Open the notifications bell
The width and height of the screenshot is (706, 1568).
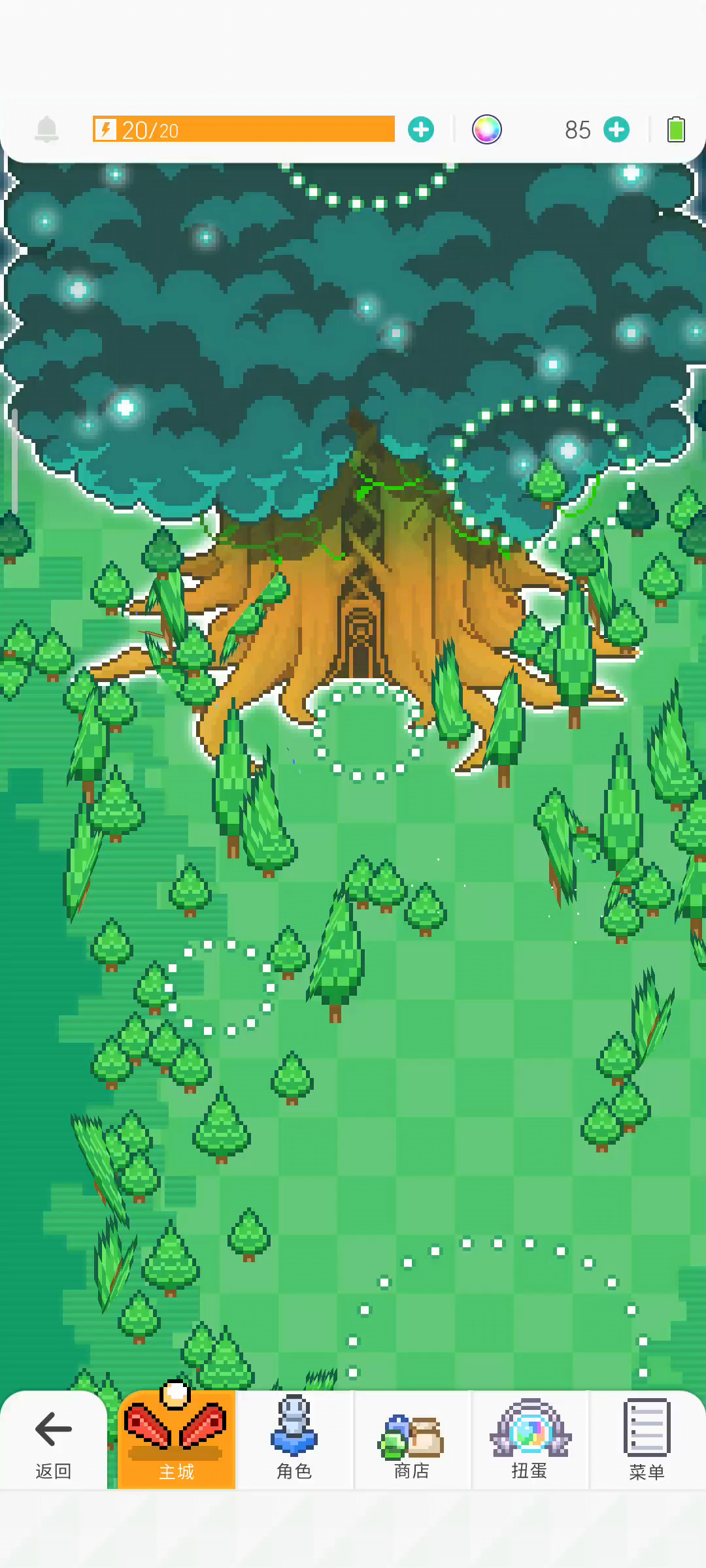coord(46,129)
